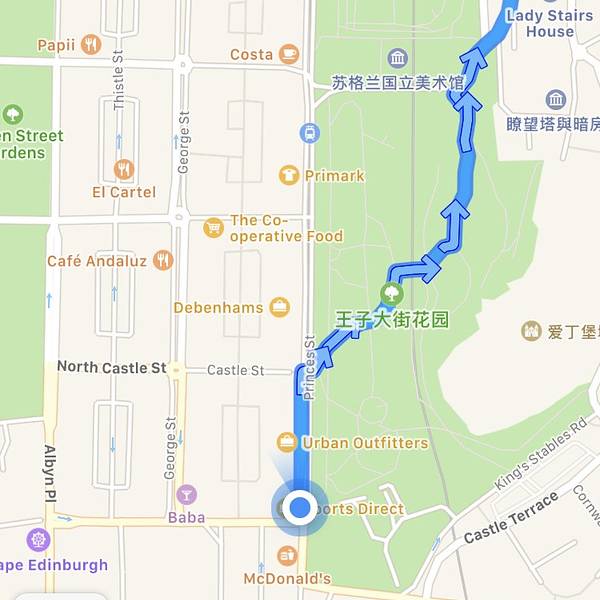Open the Café Andaluz restaurant marker
Viewport: 600px width, 600px height.
(x=163, y=261)
